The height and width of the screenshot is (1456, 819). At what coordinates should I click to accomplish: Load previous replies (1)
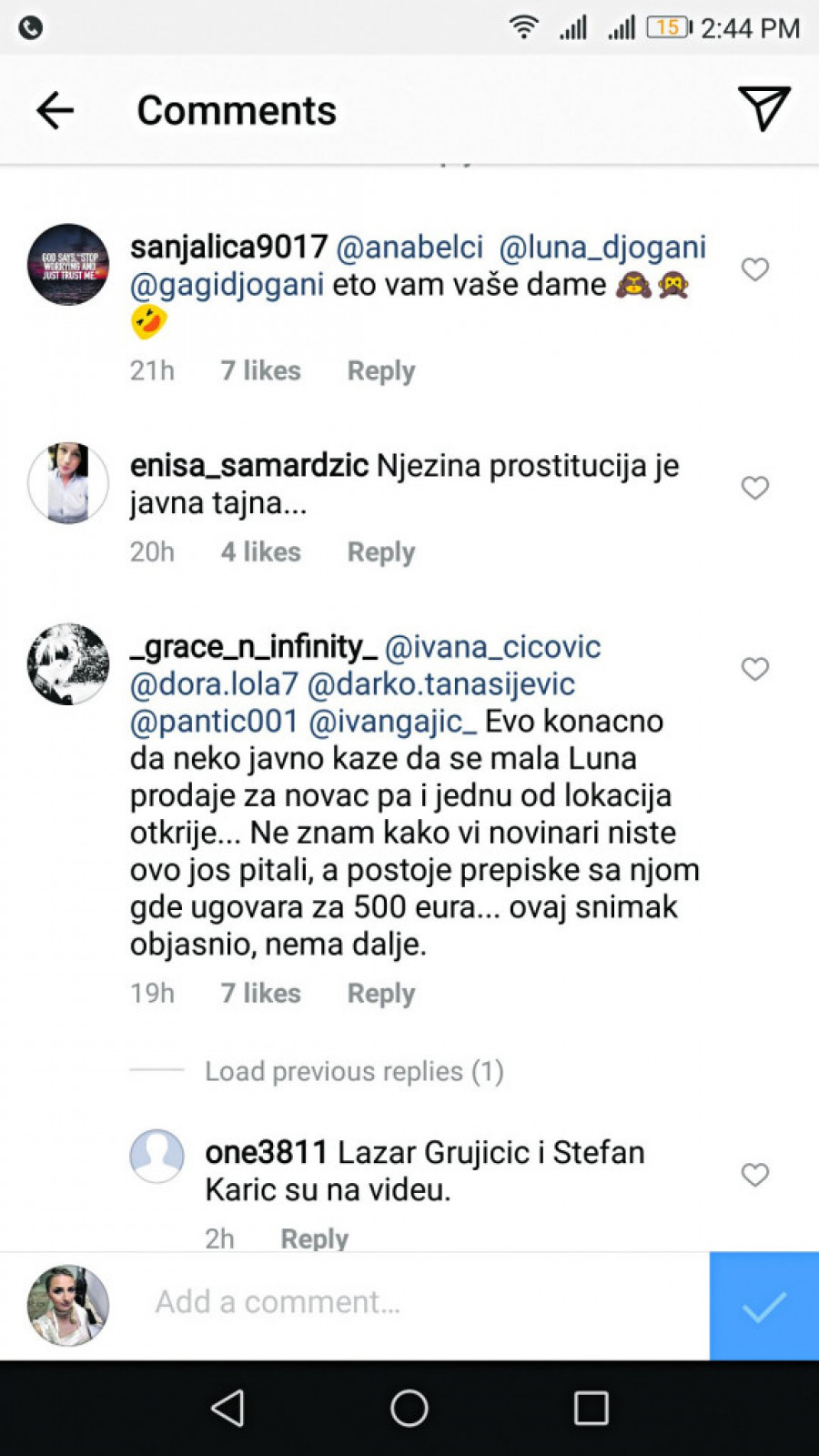(353, 1071)
